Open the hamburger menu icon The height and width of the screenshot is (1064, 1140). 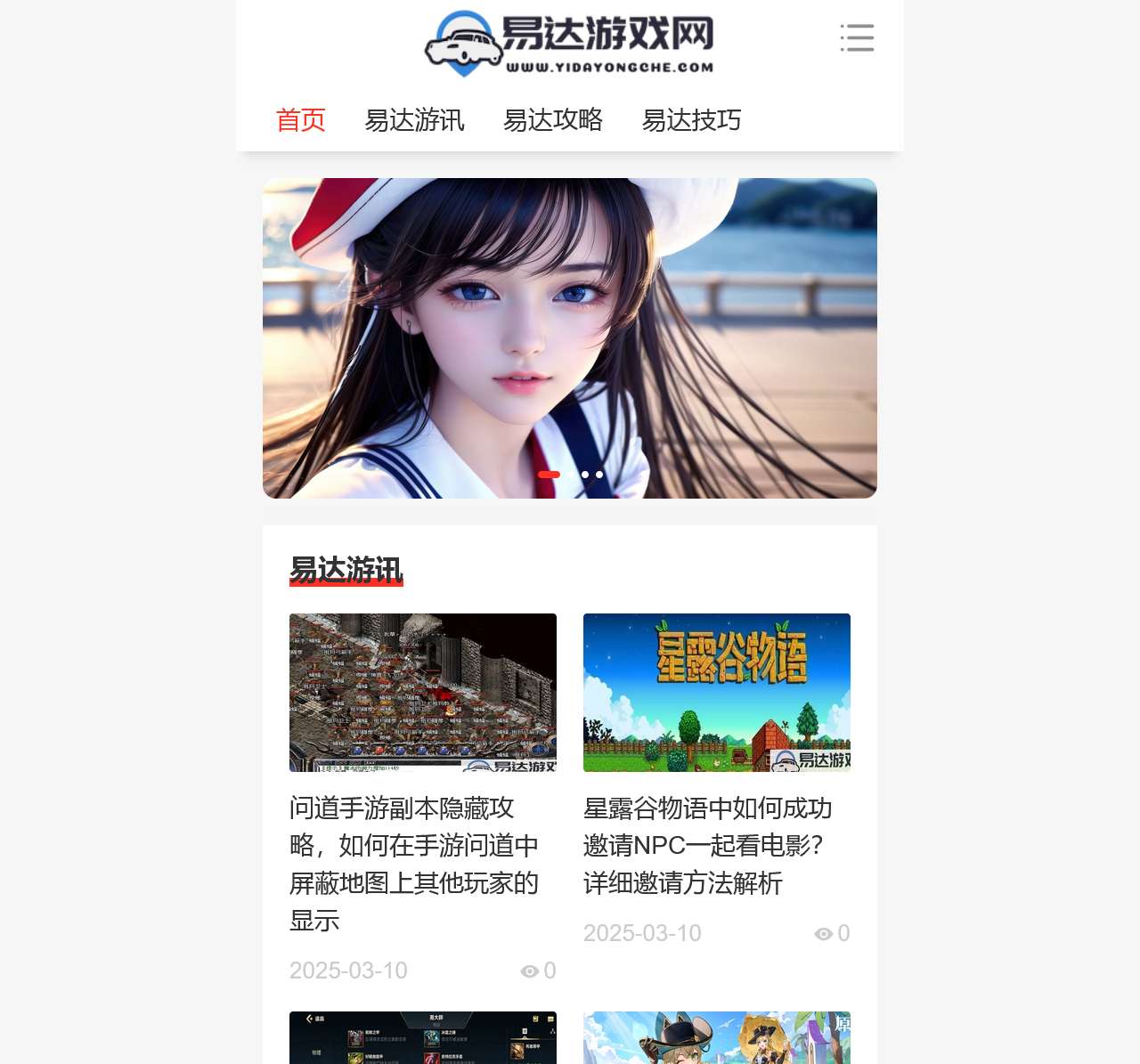(857, 38)
